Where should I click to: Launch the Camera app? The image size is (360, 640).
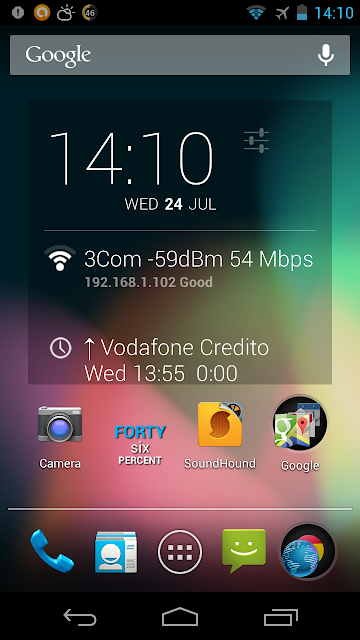[60, 437]
